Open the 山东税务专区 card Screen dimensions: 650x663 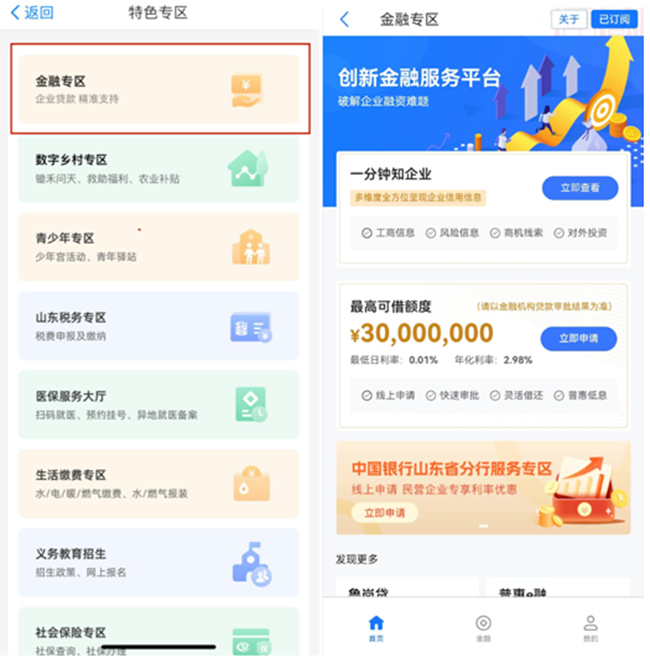click(x=158, y=326)
